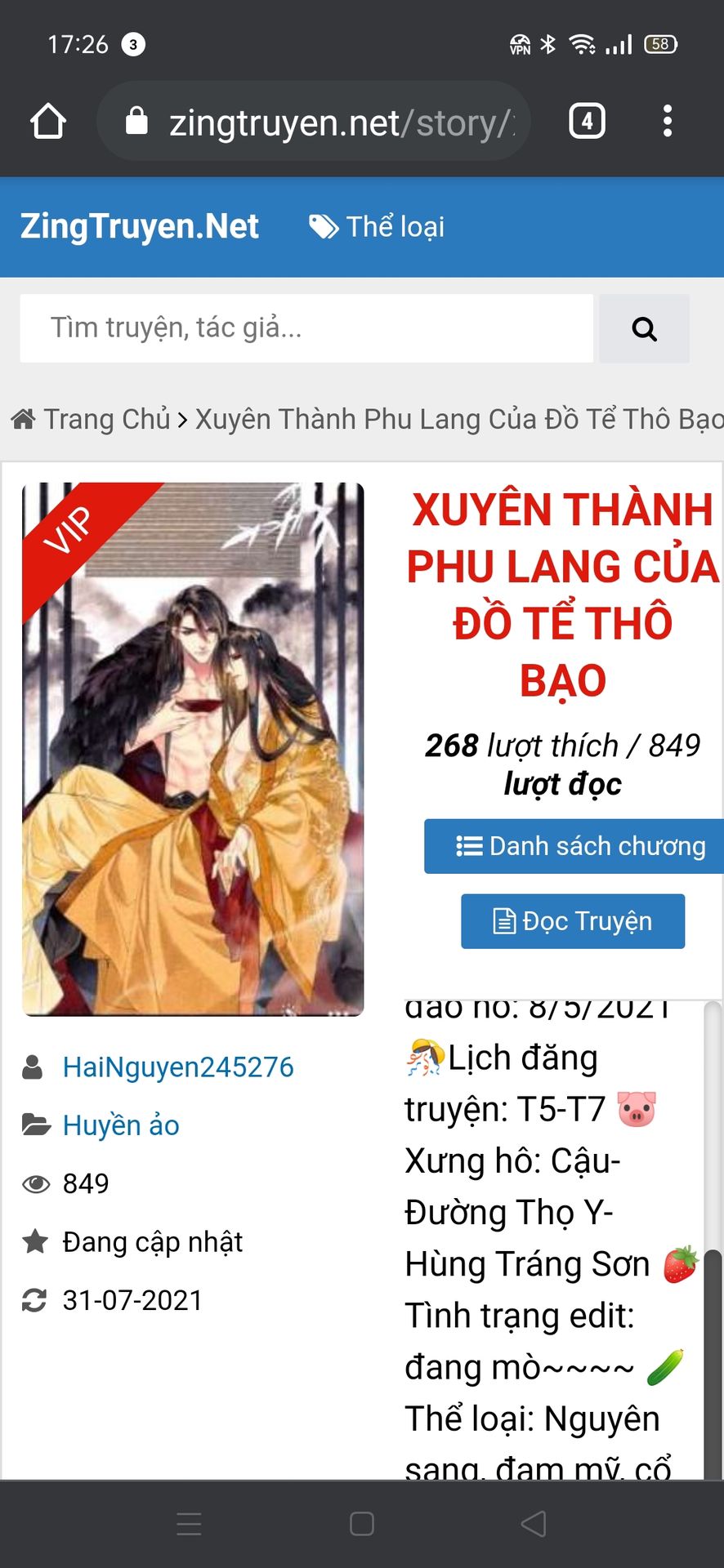Open the tab switcher showing 4 tabs

click(x=587, y=122)
